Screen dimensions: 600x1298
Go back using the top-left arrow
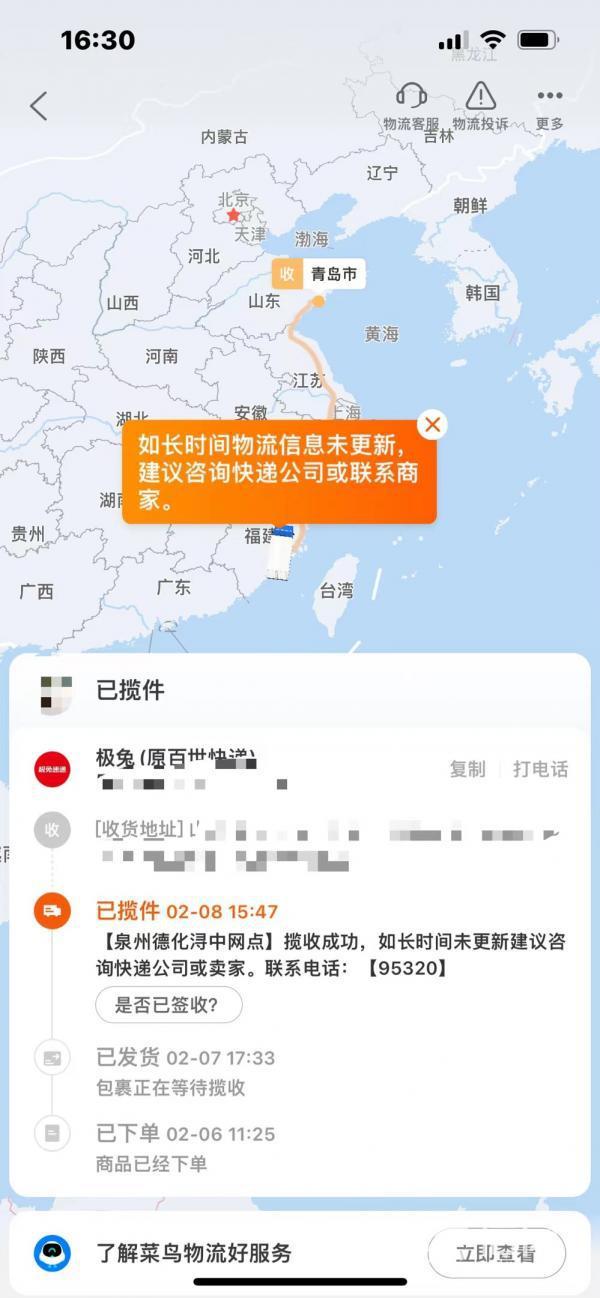(39, 106)
